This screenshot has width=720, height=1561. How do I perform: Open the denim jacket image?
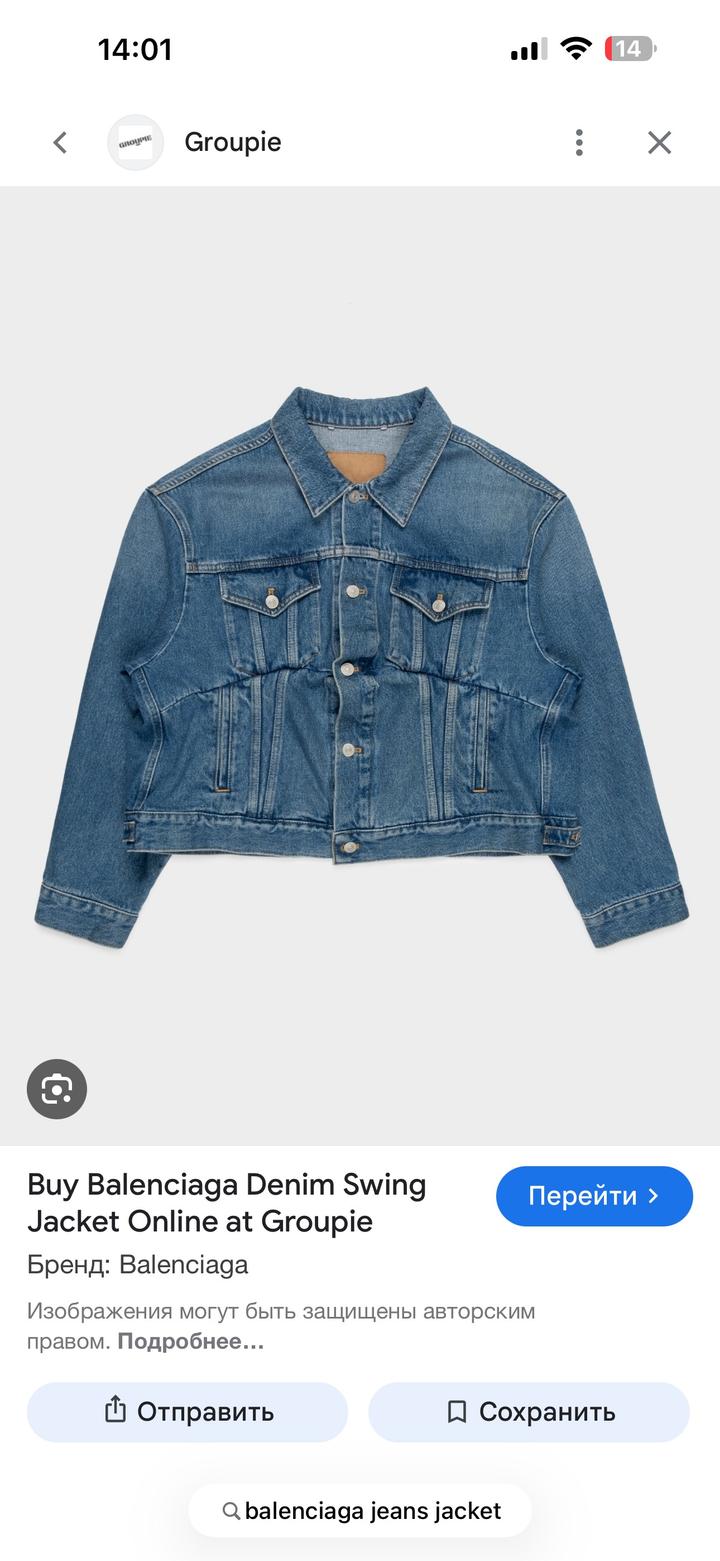coord(360,665)
